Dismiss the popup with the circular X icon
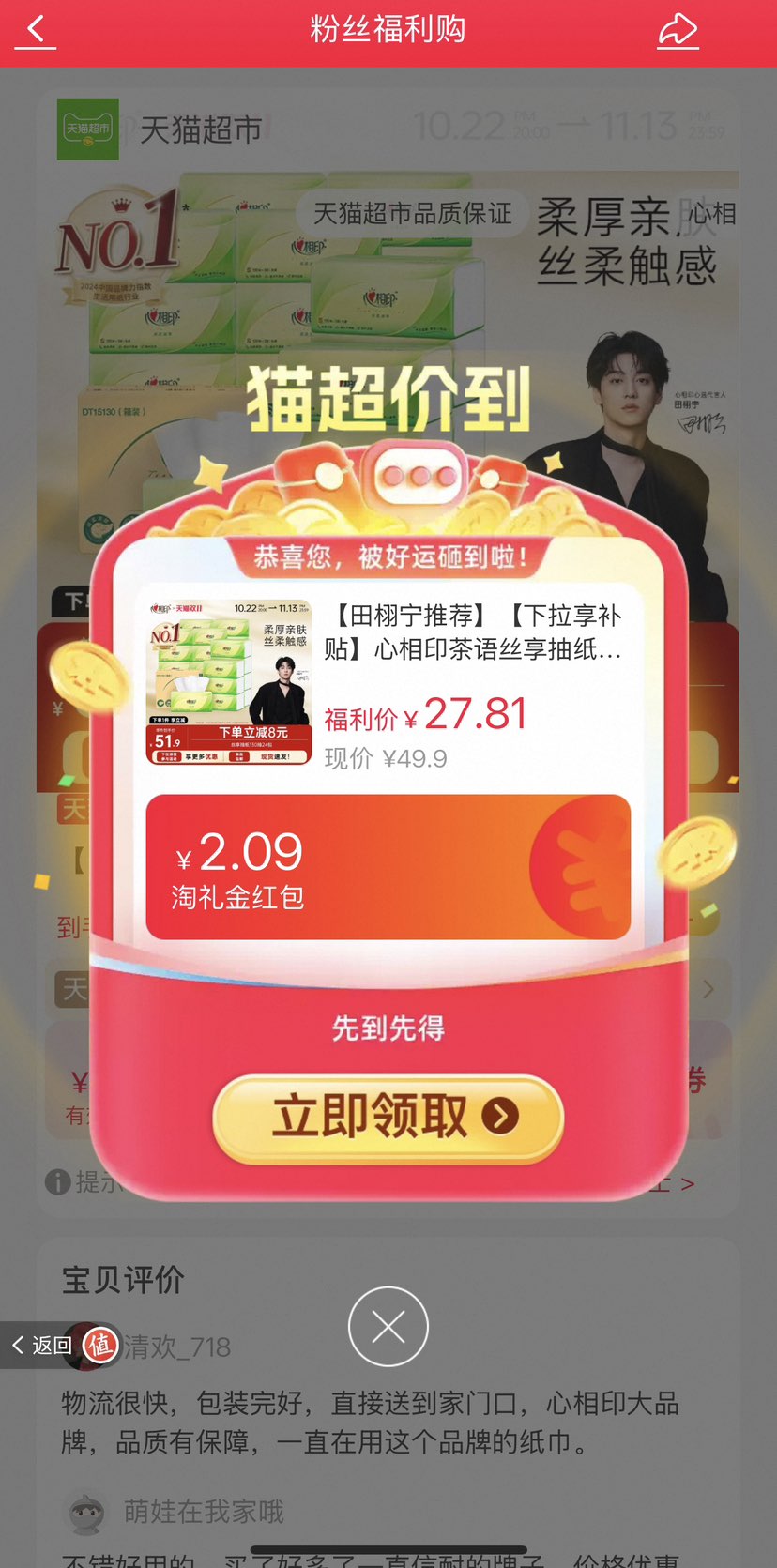The height and width of the screenshot is (1568, 777). 388,1327
